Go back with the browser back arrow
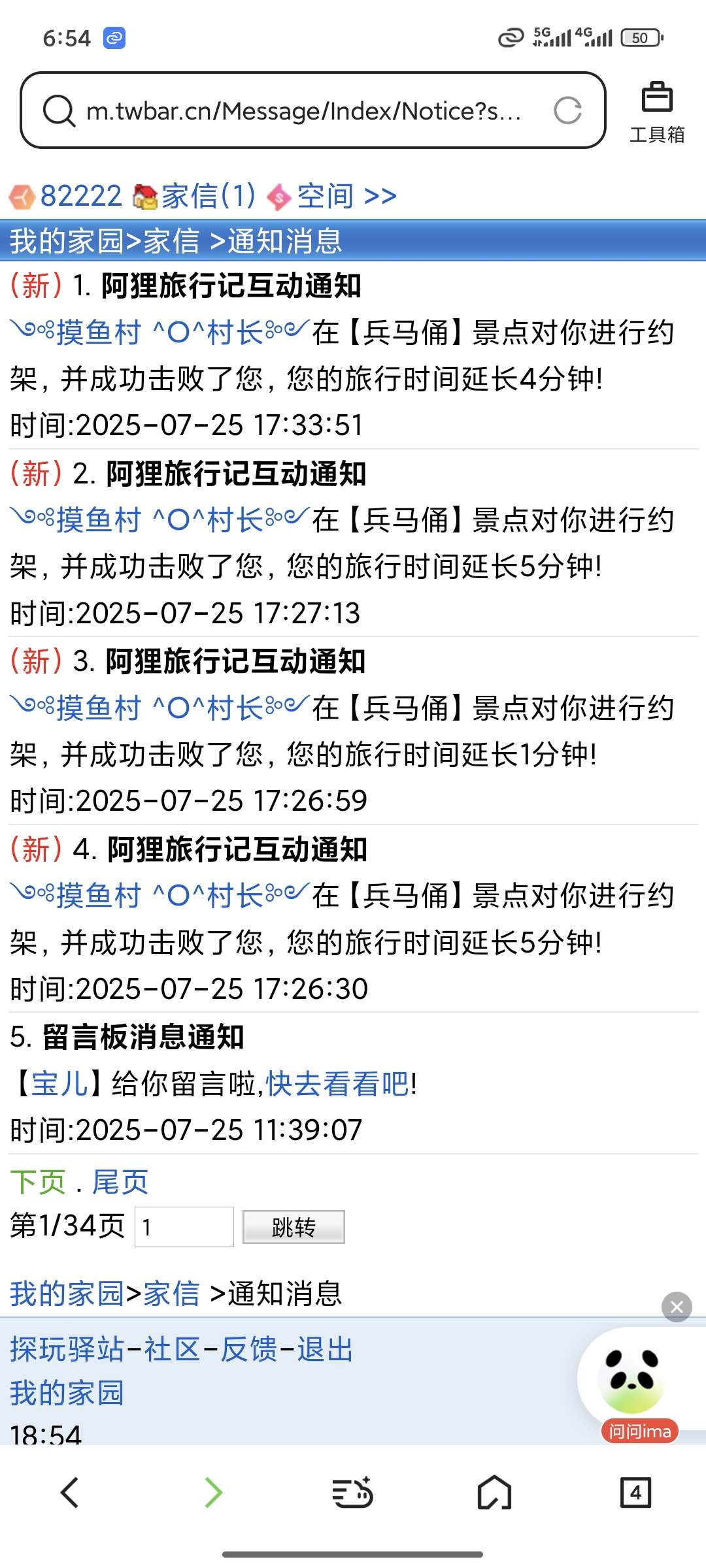The image size is (706, 1568). [x=69, y=1493]
